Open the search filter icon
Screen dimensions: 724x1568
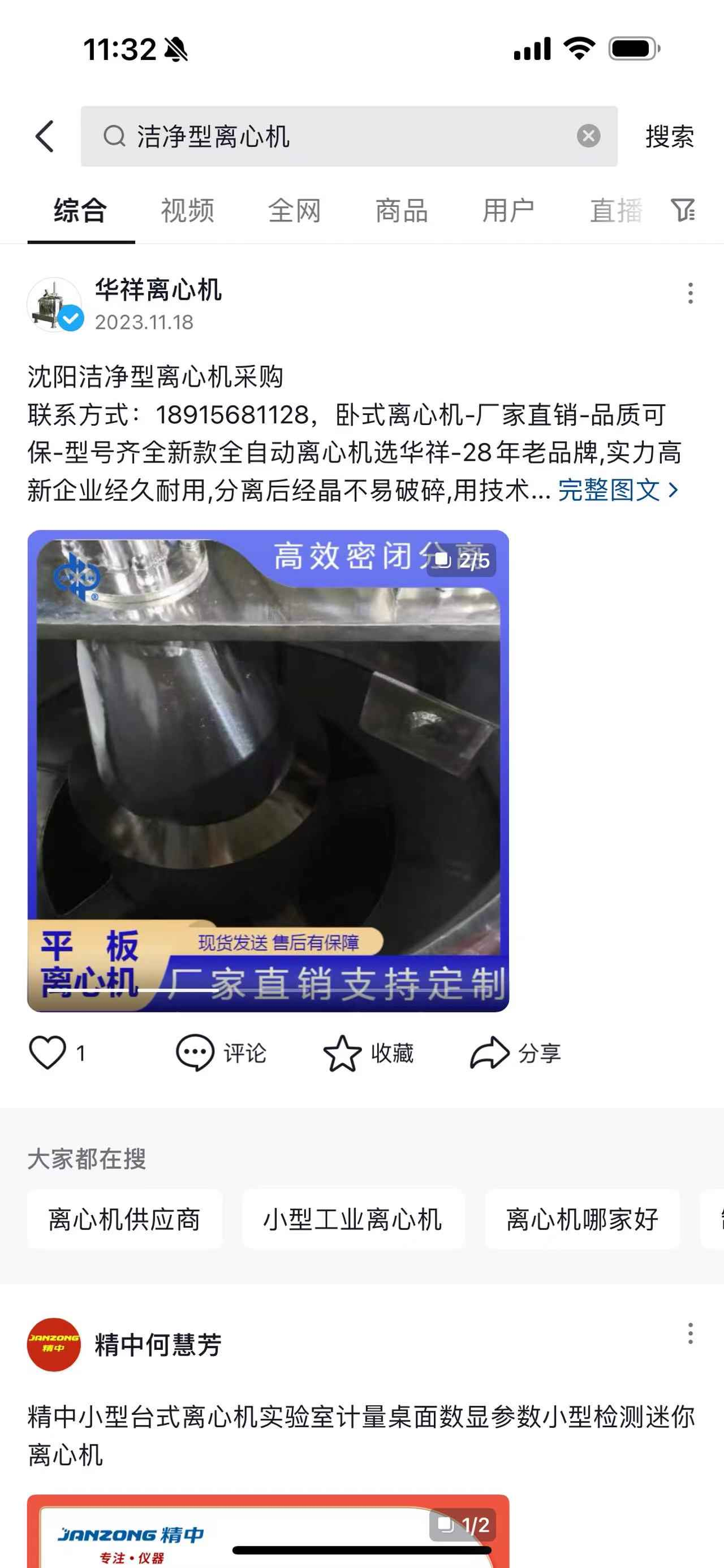click(683, 211)
